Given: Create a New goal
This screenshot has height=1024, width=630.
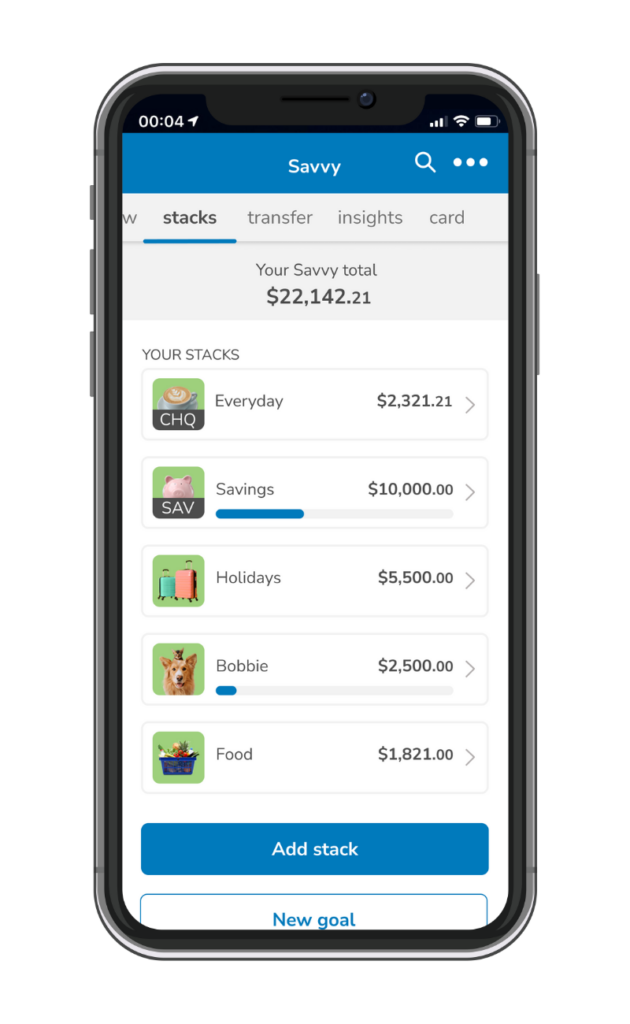Looking at the screenshot, I should pos(314,915).
